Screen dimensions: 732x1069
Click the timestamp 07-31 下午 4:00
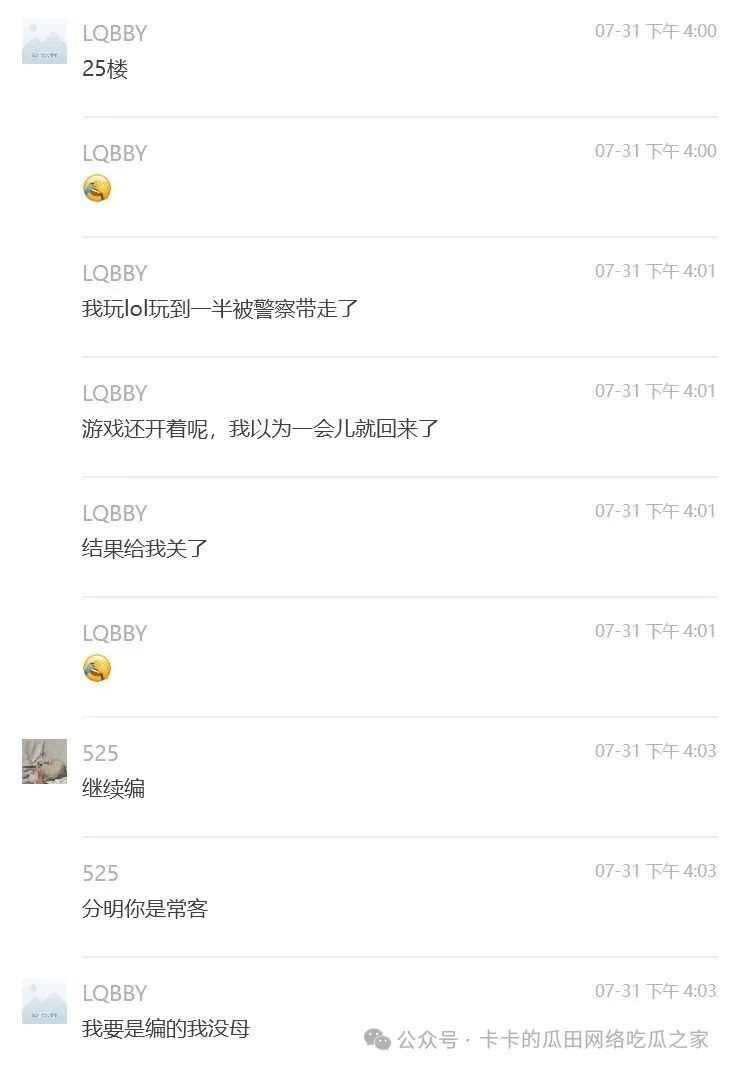657,31
